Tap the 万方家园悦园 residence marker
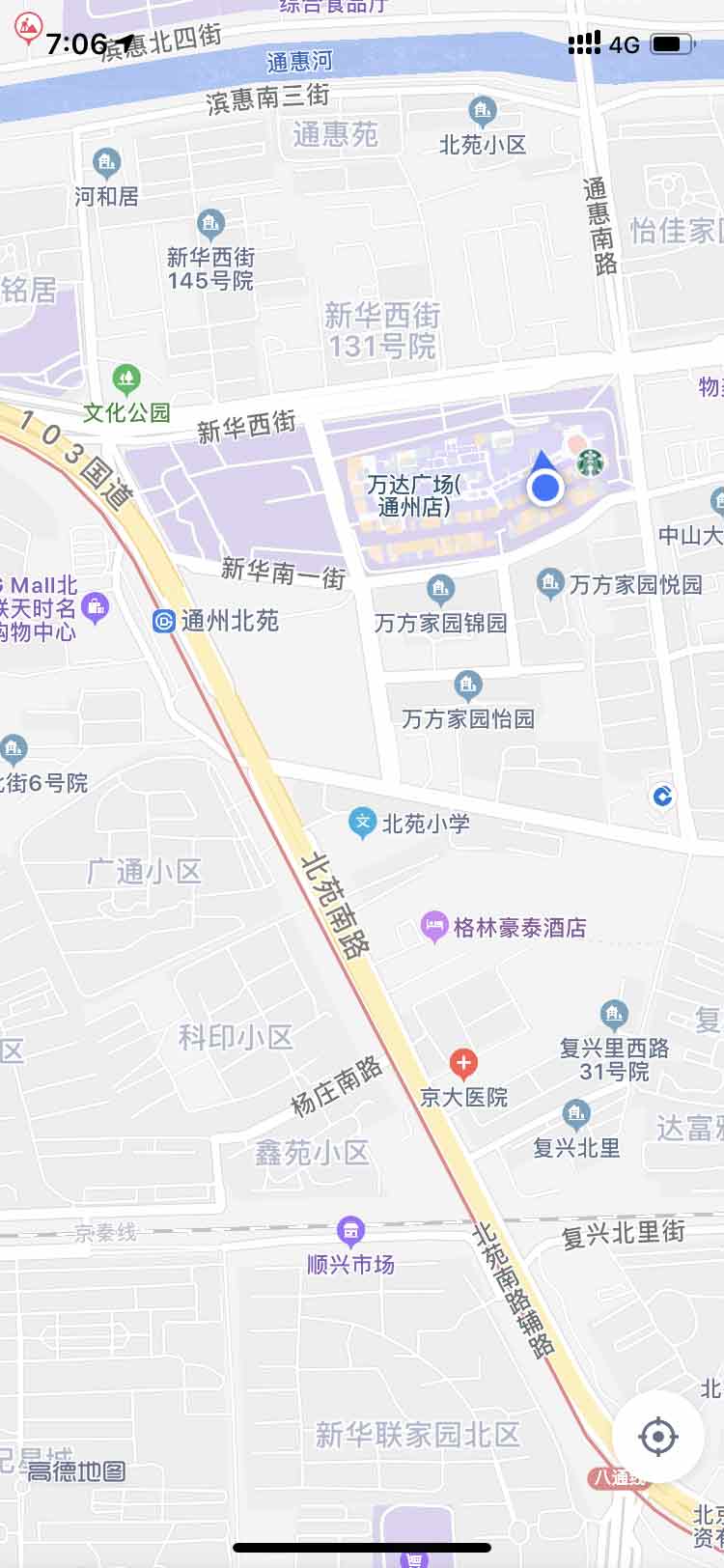 (550, 582)
